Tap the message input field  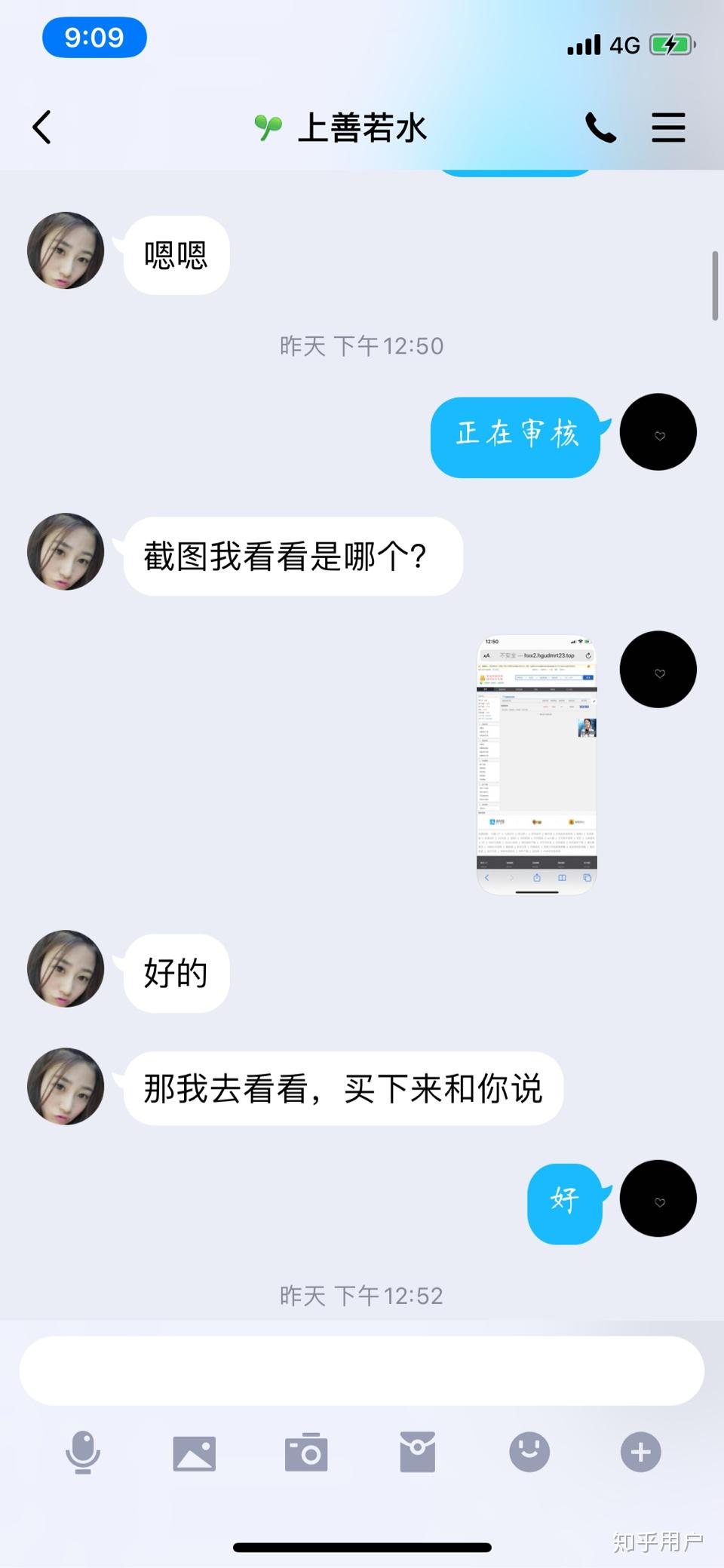(362, 1370)
